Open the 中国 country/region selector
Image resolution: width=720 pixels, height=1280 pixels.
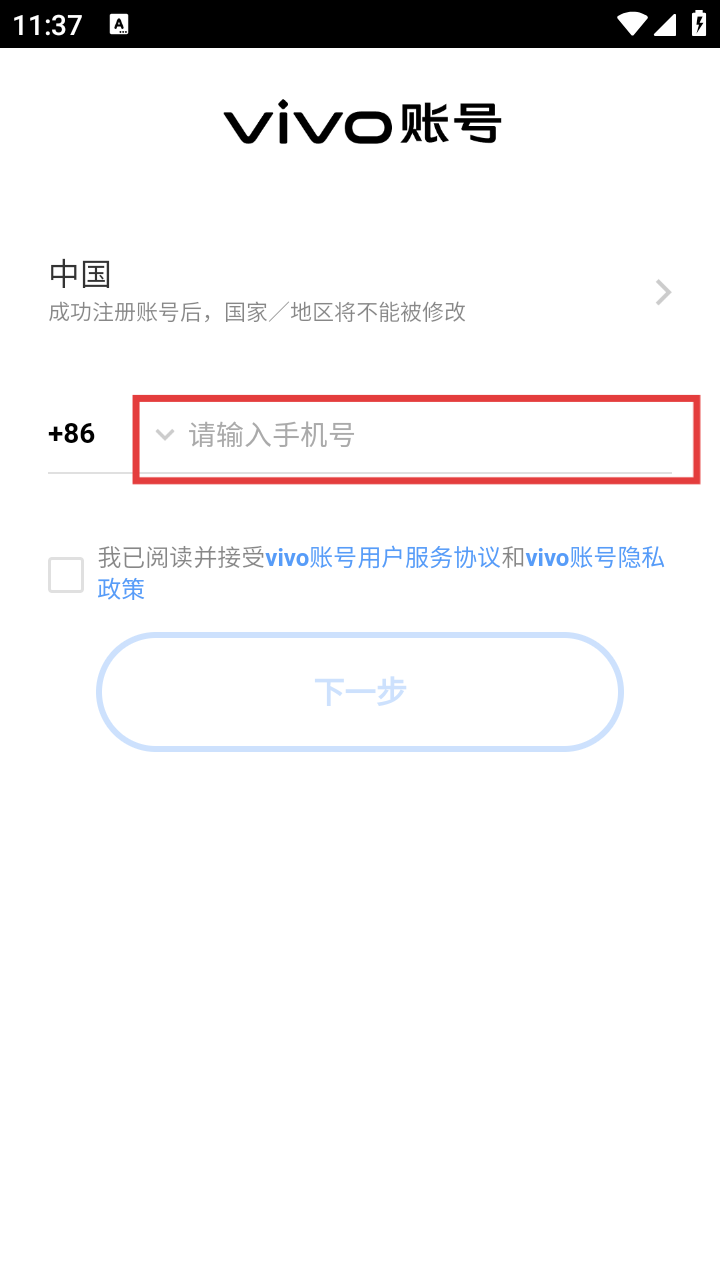click(x=360, y=291)
